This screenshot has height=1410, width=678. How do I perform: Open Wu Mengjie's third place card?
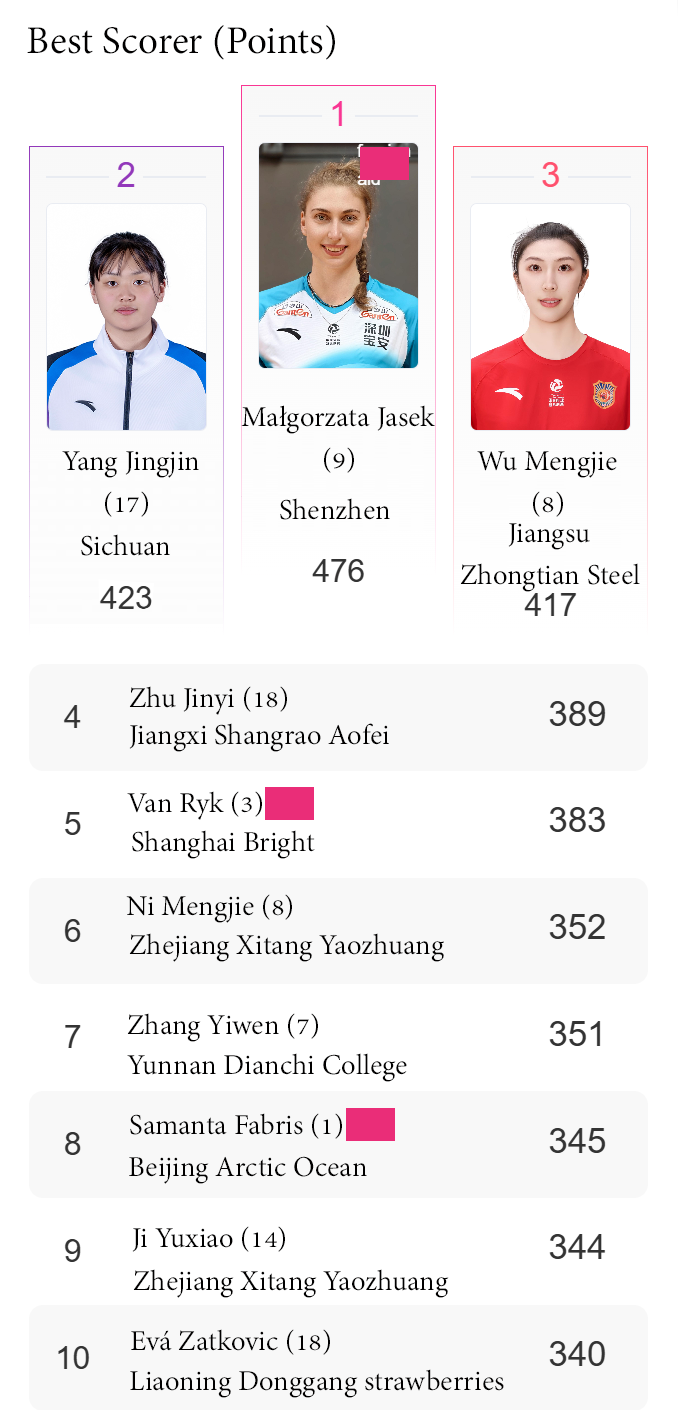point(550,385)
